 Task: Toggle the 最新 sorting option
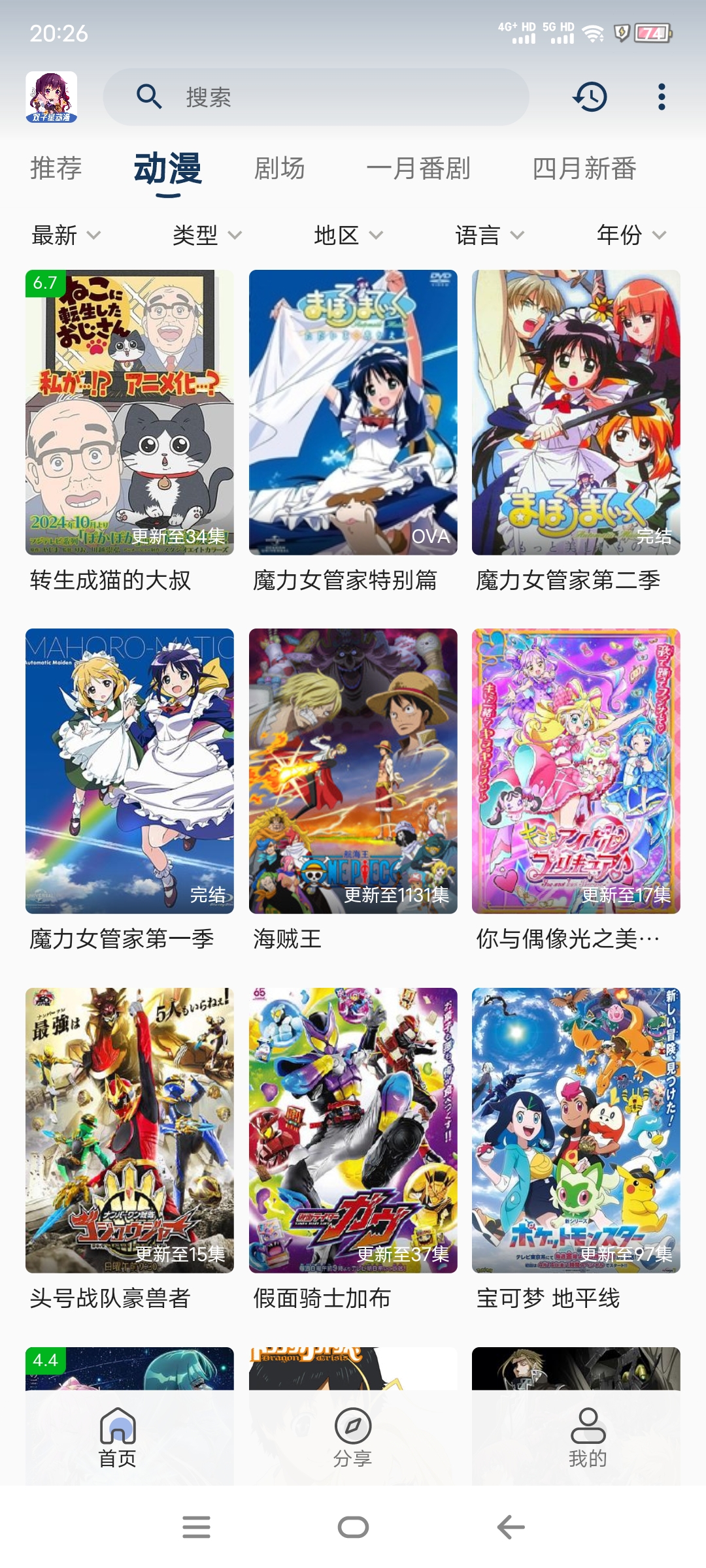[x=62, y=235]
